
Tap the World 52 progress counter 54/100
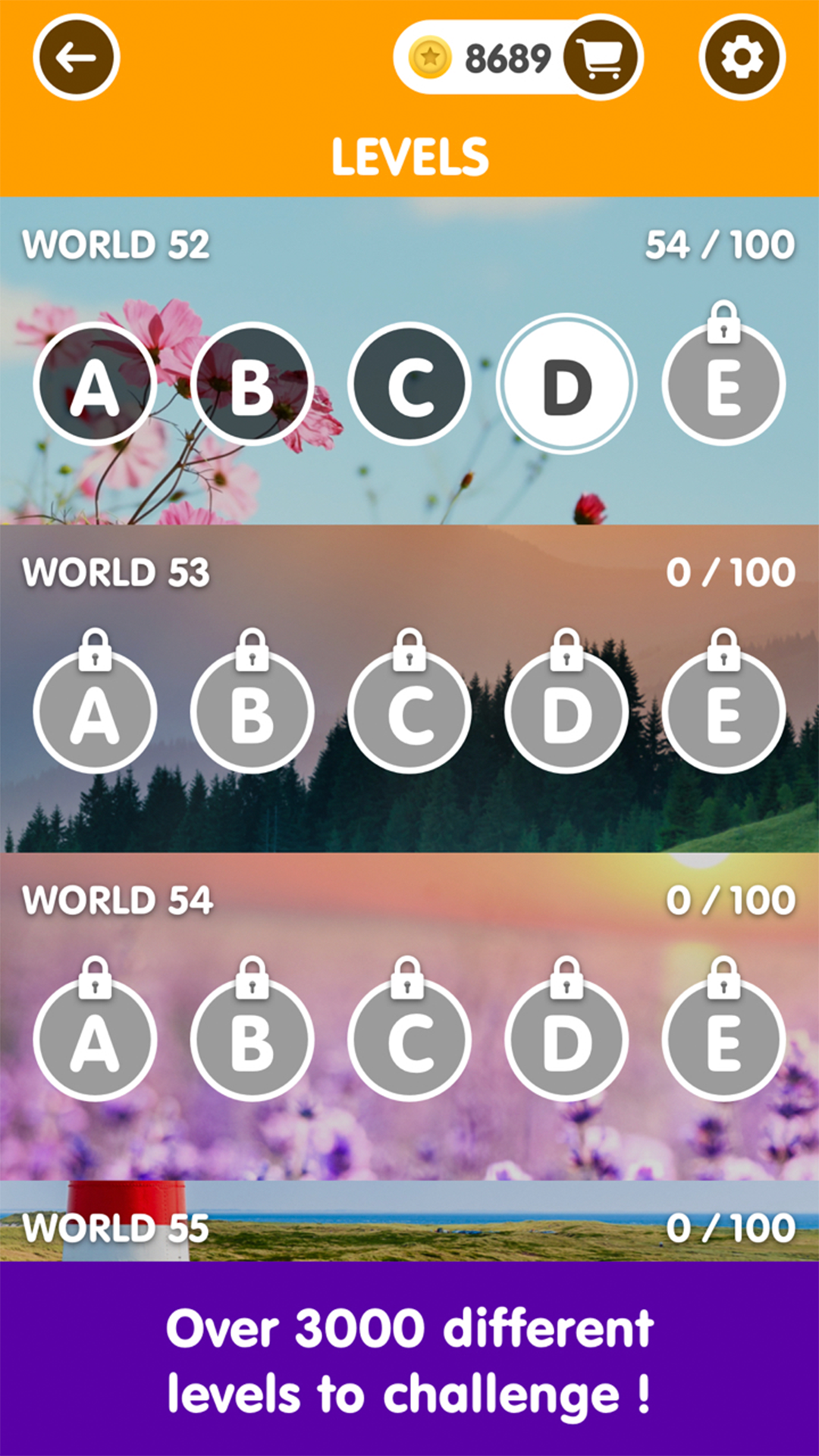(x=717, y=243)
